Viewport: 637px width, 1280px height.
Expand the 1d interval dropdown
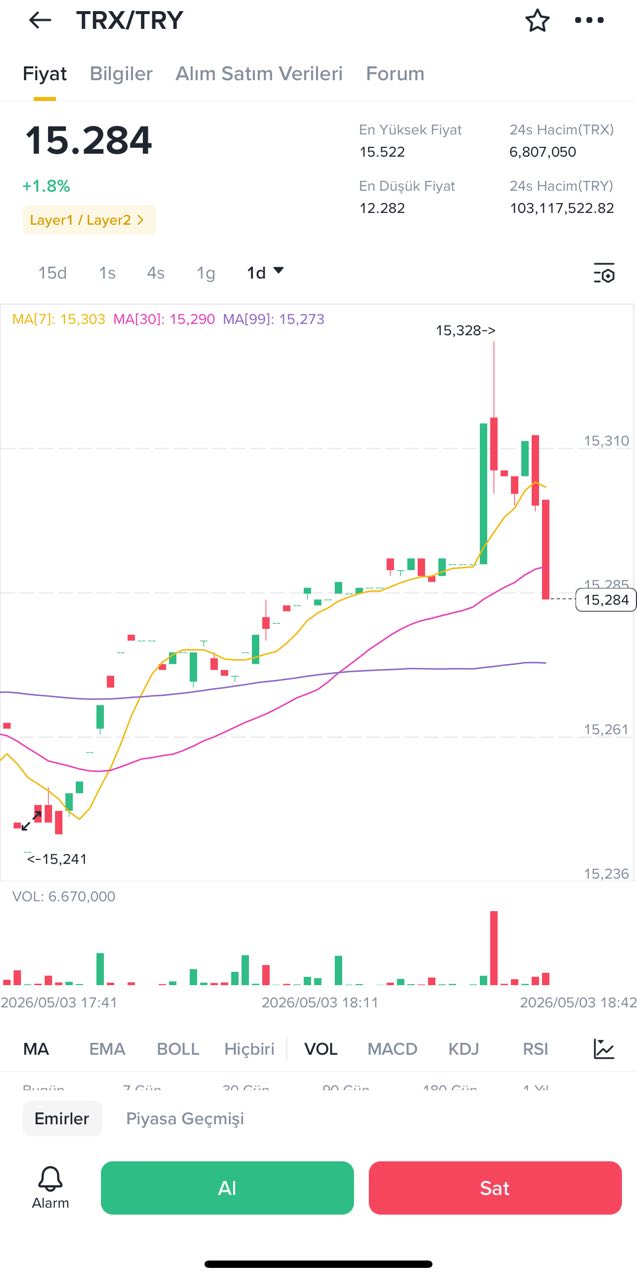pyautogui.click(x=266, y=272)
